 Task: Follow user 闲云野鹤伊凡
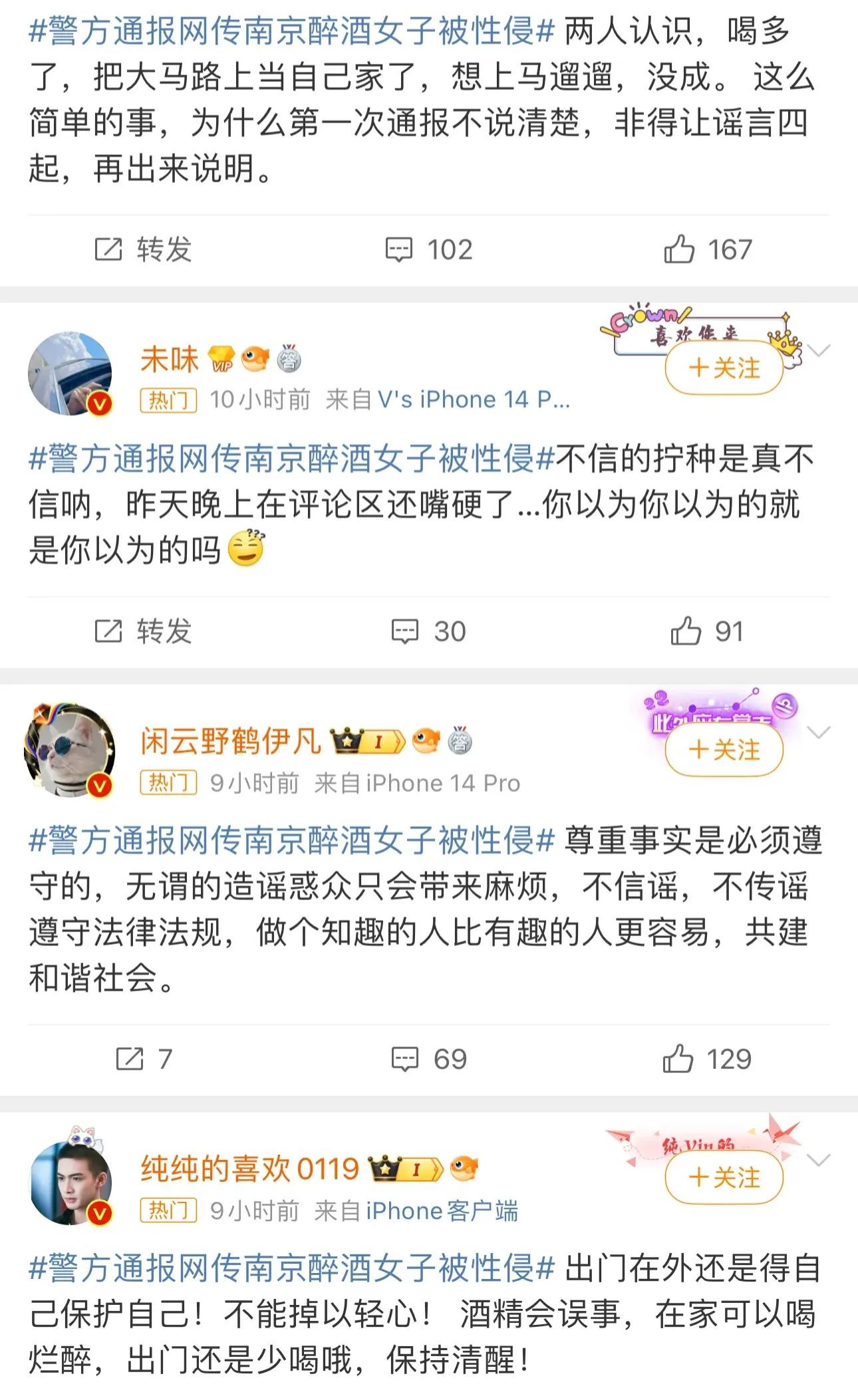724,750
